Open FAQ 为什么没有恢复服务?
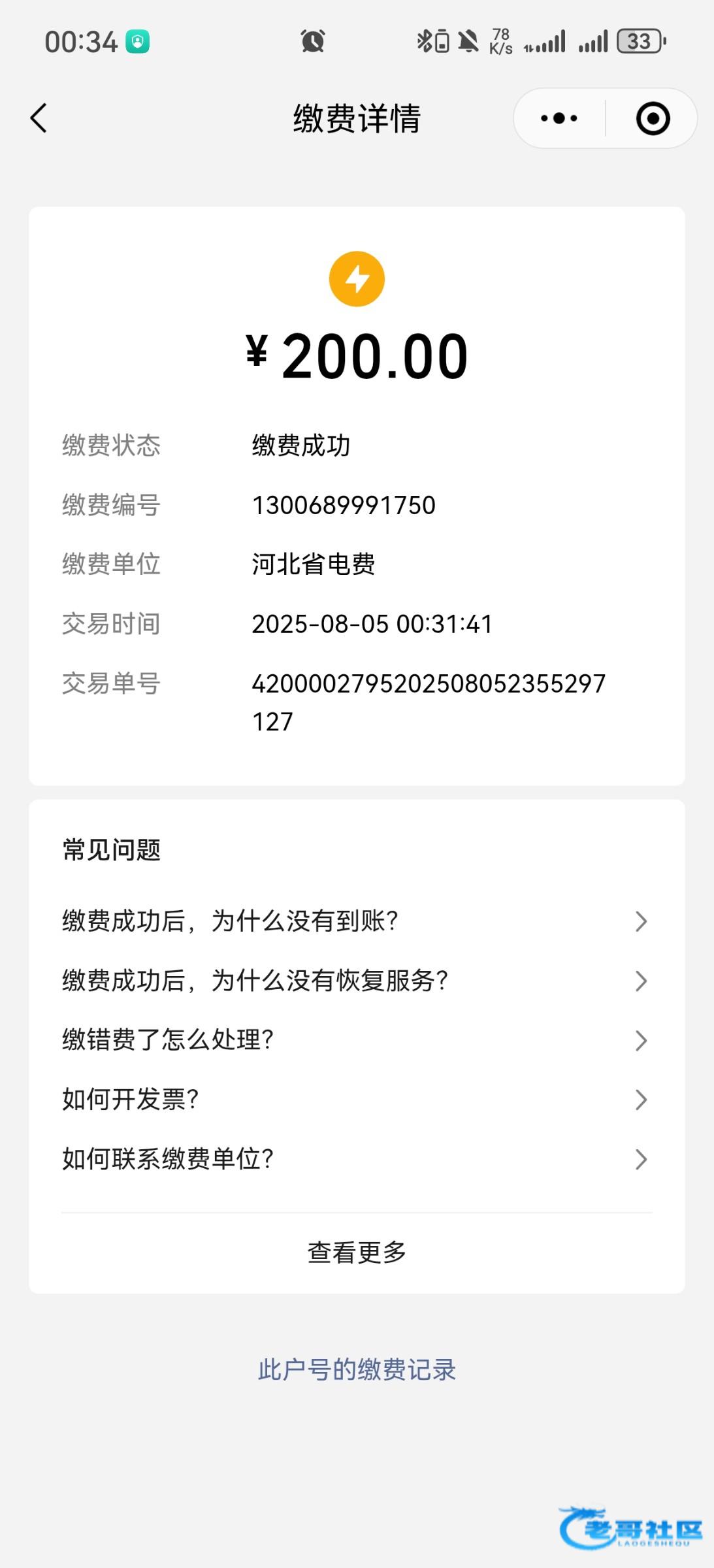The width and height of the screenshot is (714, 1568). (x=357, y=981)
